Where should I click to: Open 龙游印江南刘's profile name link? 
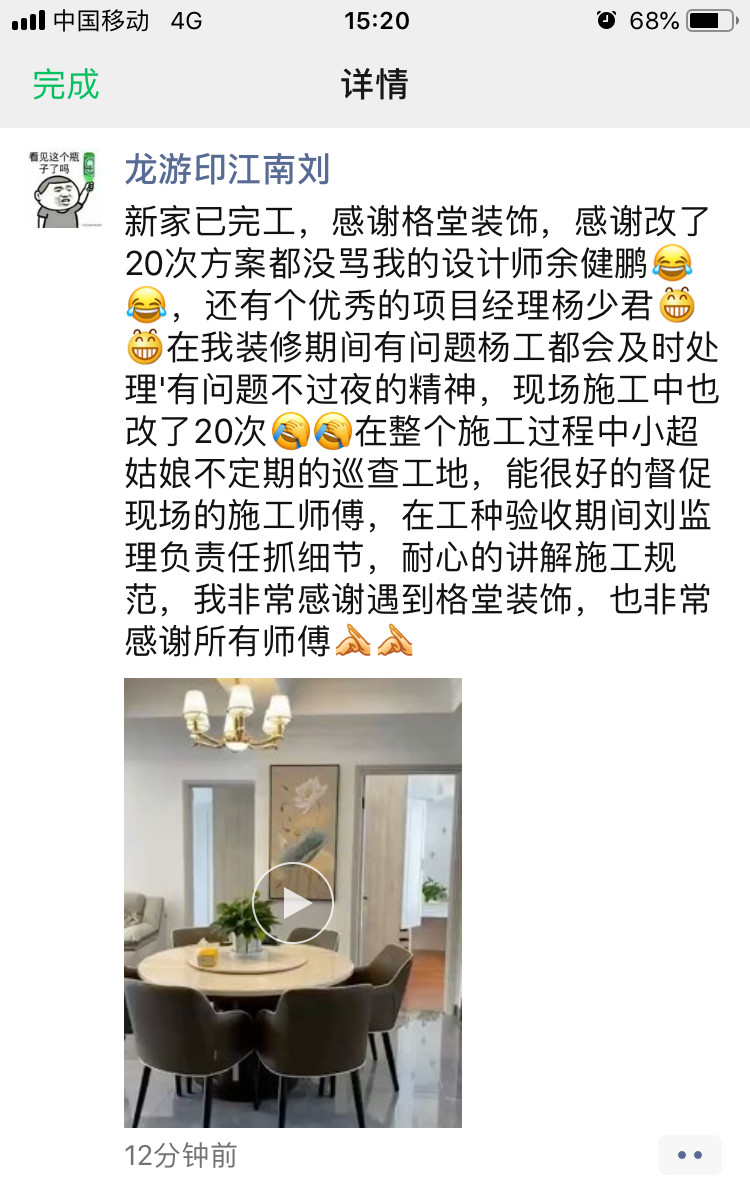(x=227, y=170)
